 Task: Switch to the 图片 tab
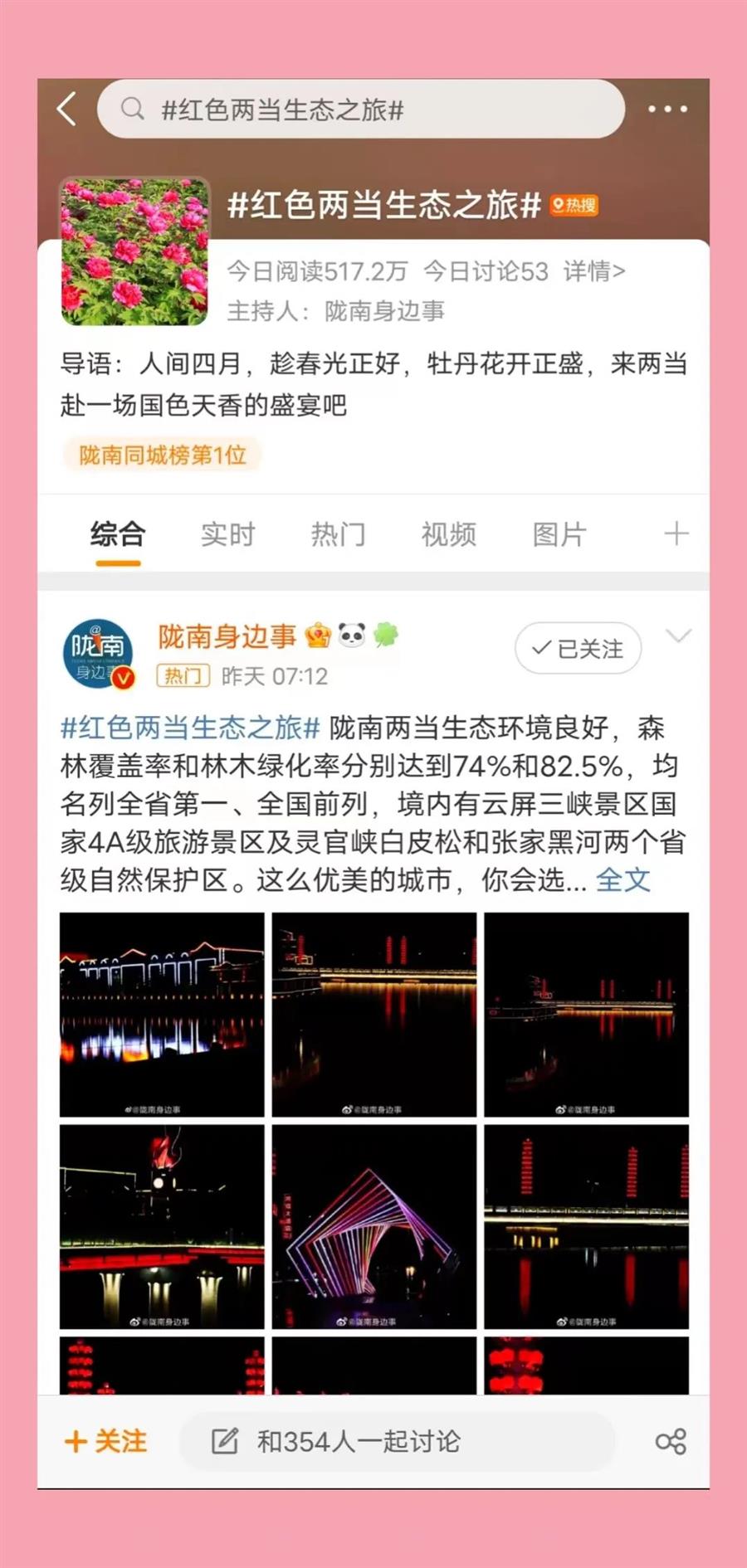[559, 533]
